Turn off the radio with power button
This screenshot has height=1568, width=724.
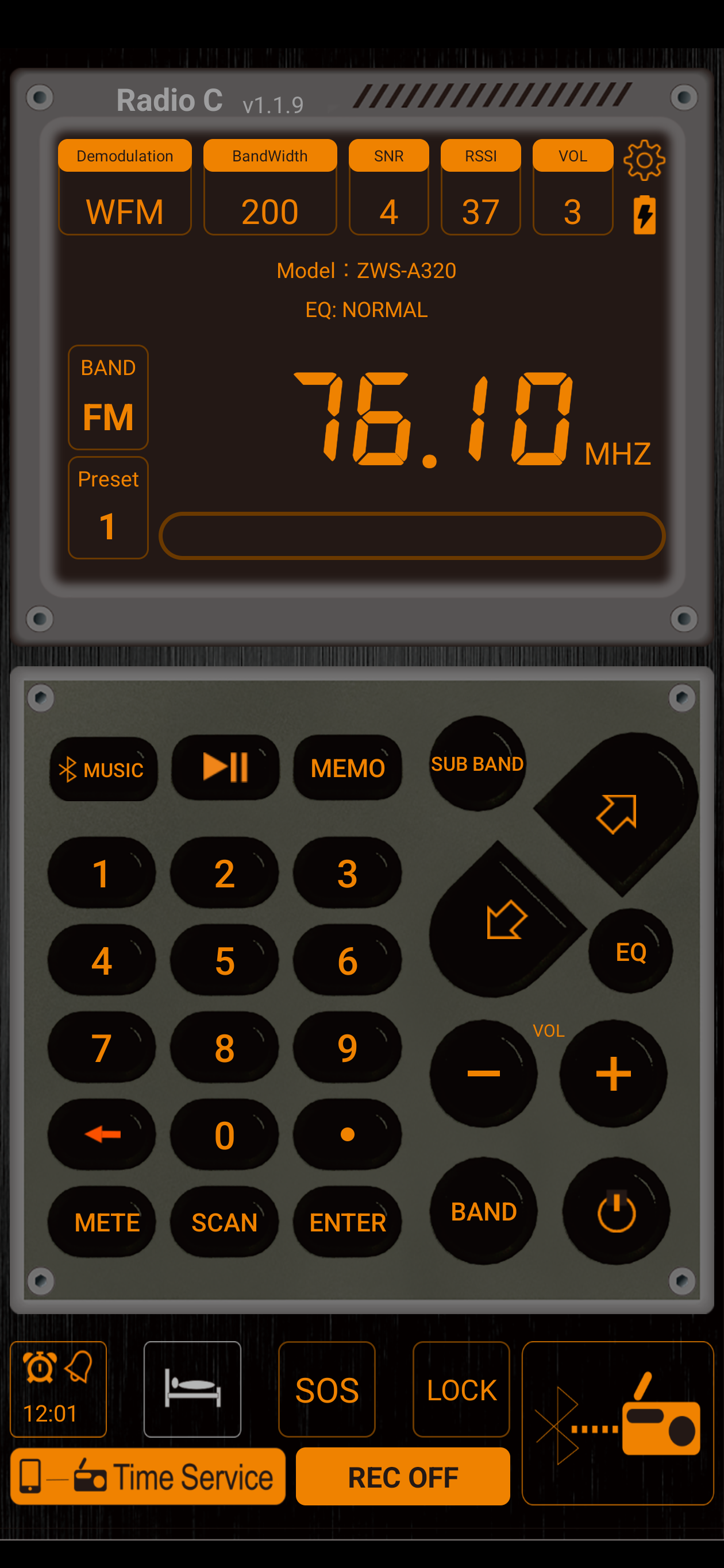[x=615, y=1211]
